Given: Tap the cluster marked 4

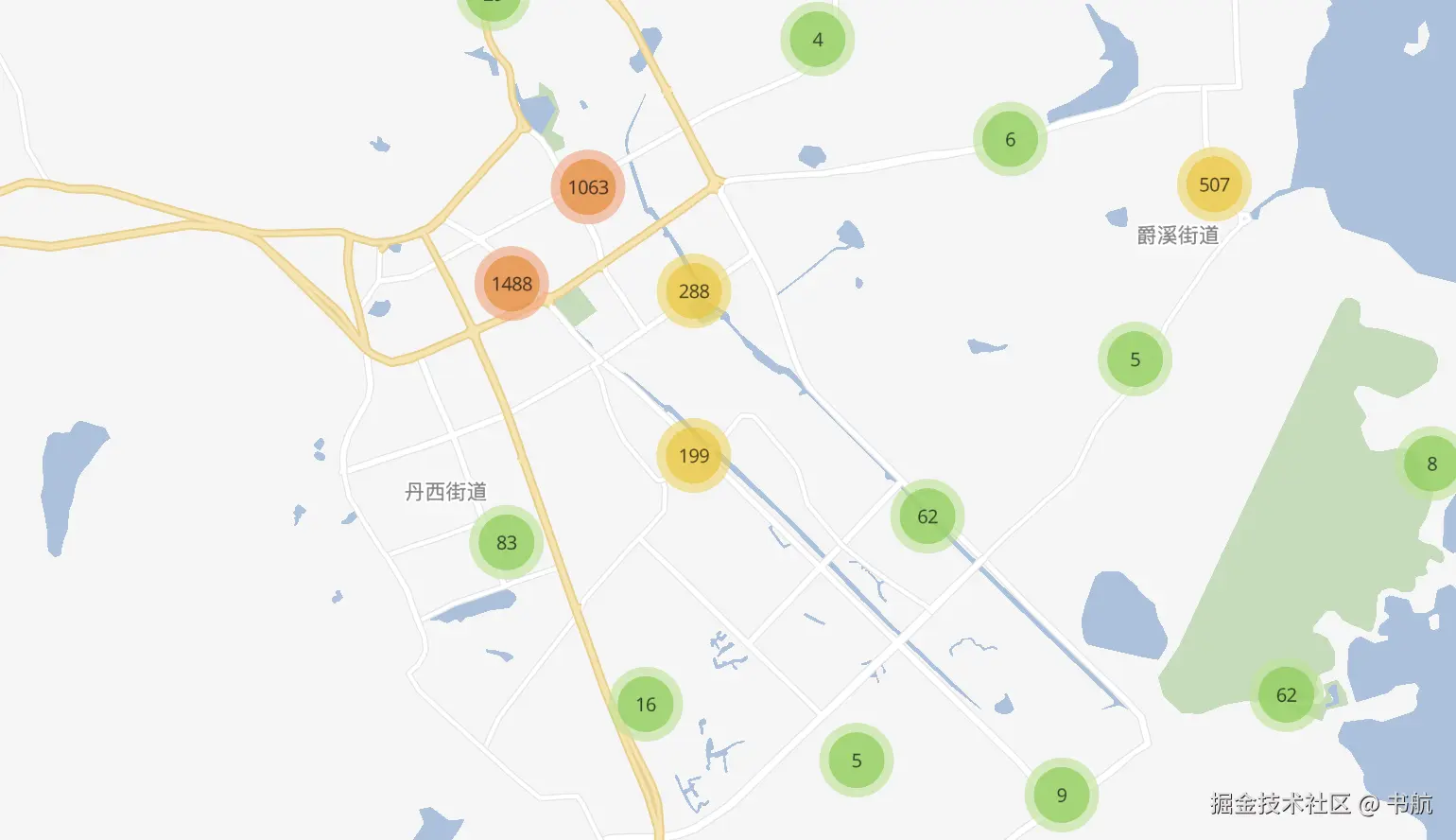Looking at the screenshot, I should point(818,40).
